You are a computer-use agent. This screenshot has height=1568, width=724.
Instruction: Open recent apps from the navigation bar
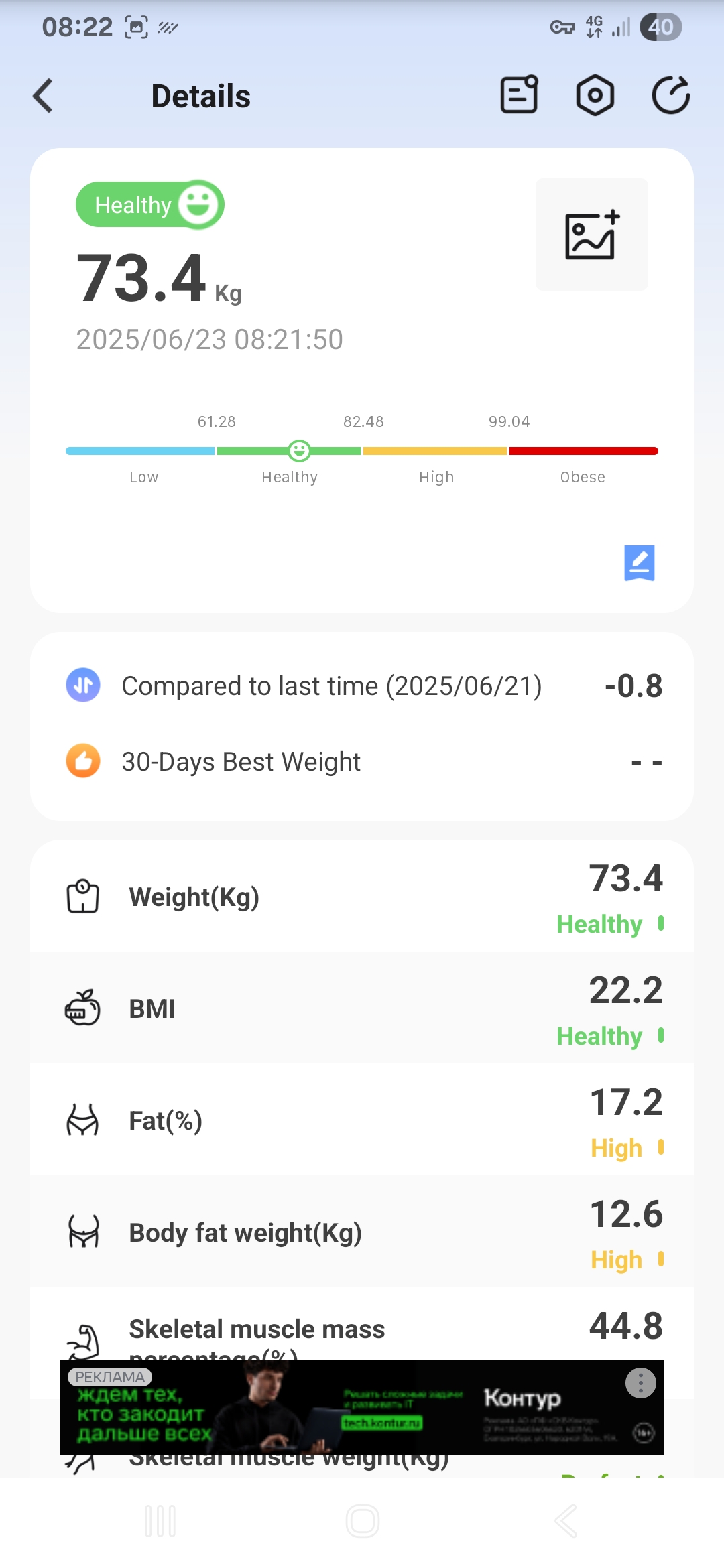point(160,1521)
